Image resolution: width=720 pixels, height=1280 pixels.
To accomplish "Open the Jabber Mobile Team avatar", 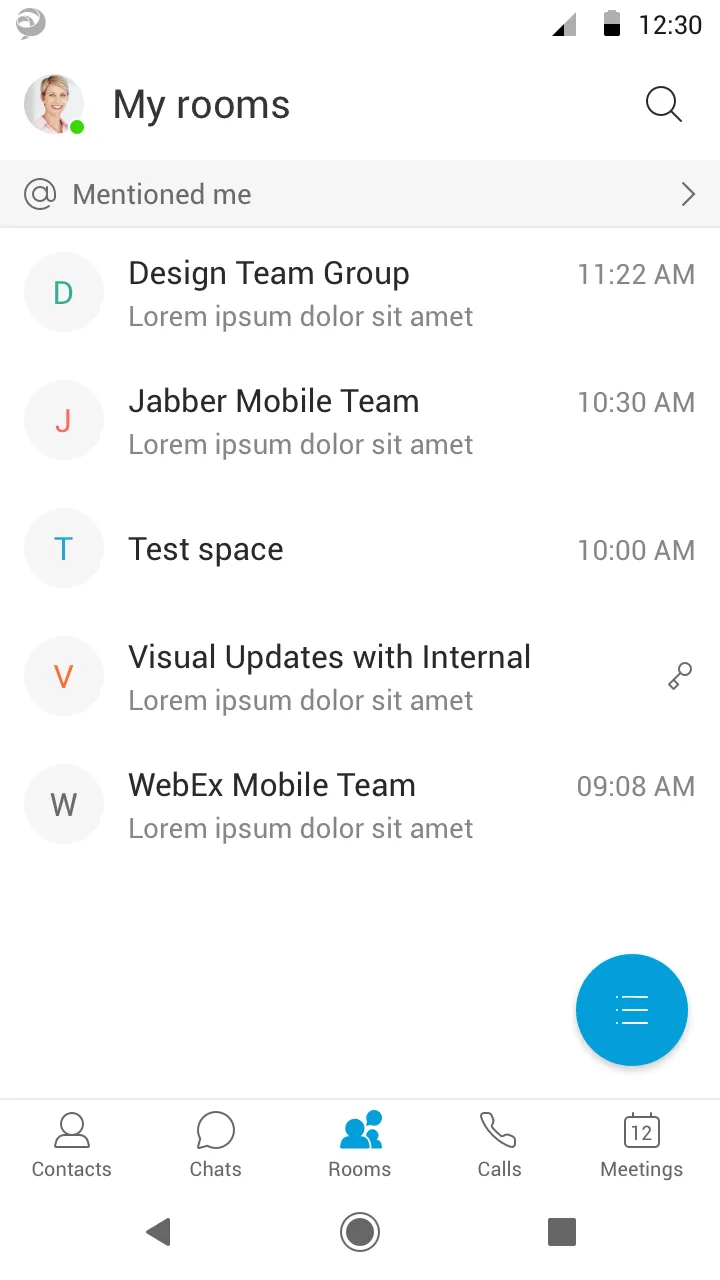I will click(64, 420).
